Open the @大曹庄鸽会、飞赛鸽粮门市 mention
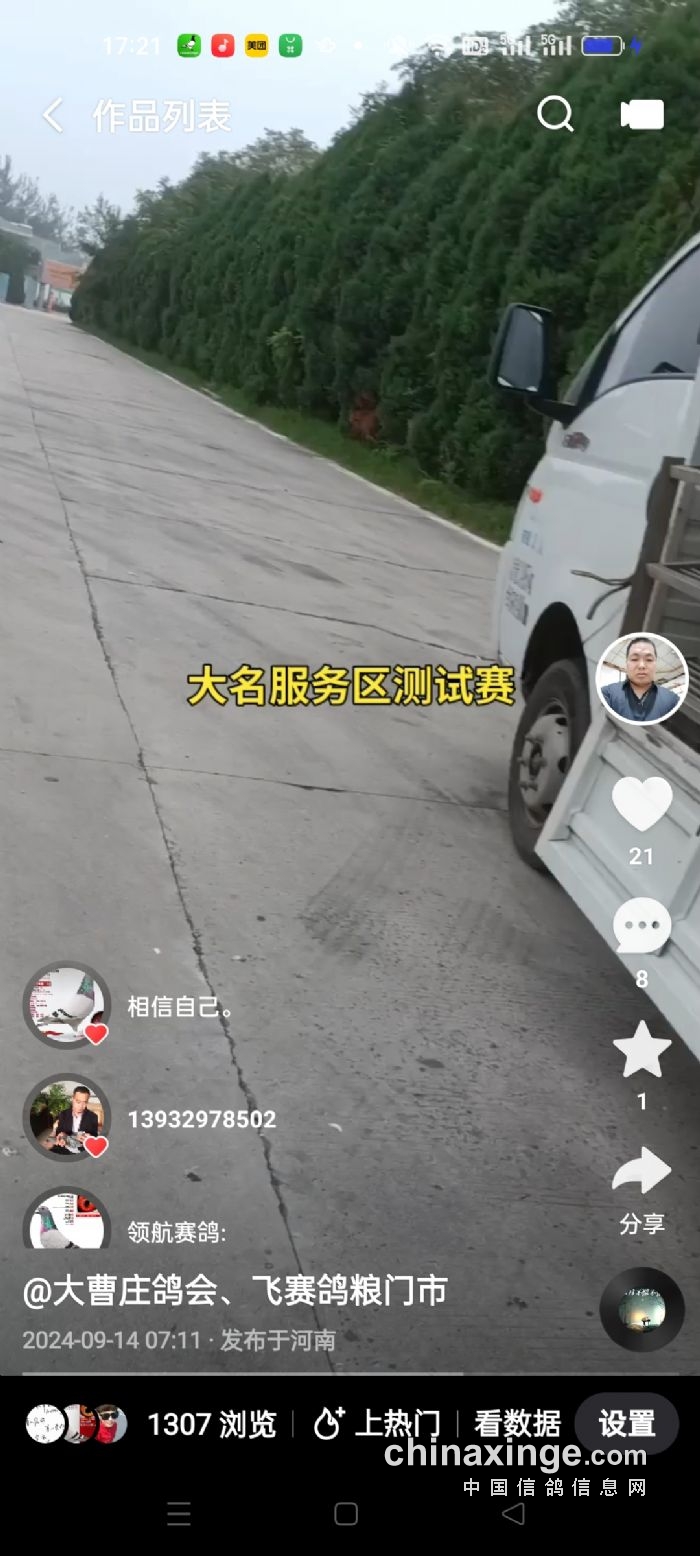The image size is (700, 1556). click(x=235, y=1291)
